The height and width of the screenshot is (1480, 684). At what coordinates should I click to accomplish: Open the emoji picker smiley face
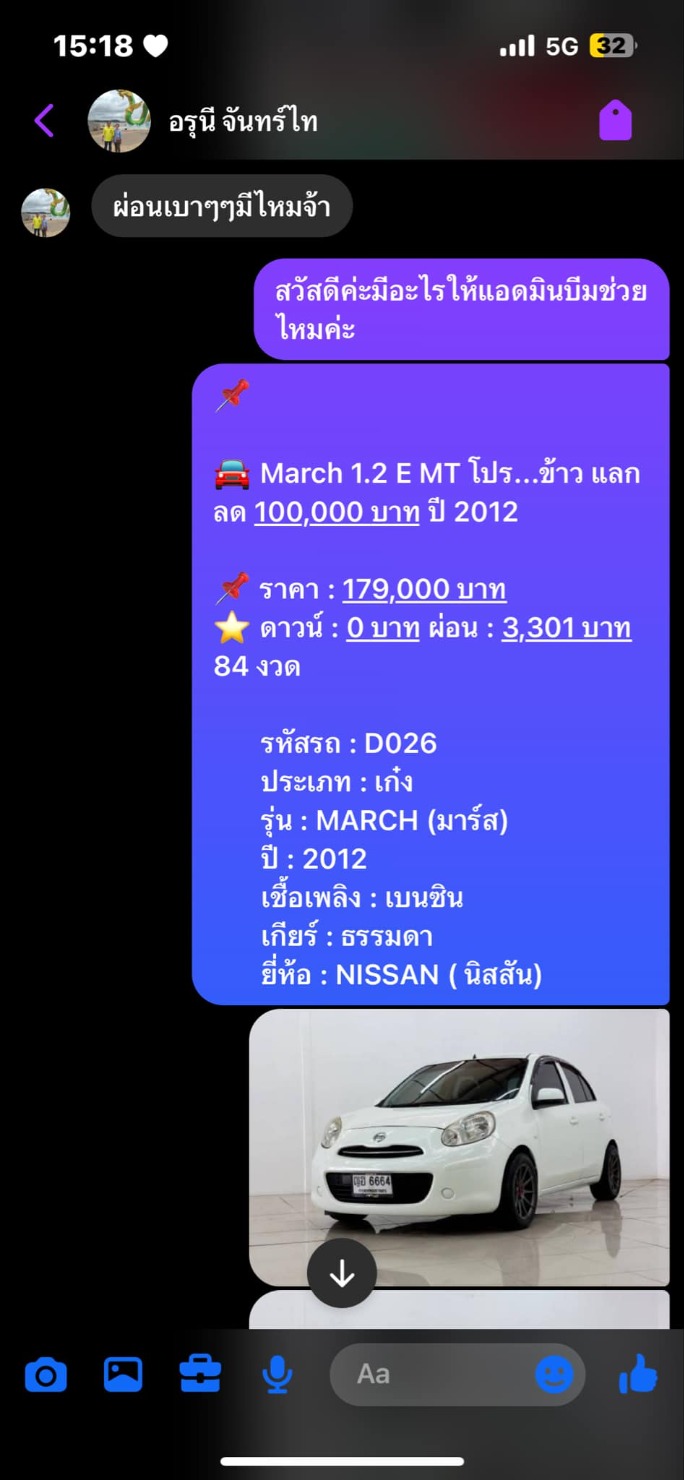click(554, 1374)
